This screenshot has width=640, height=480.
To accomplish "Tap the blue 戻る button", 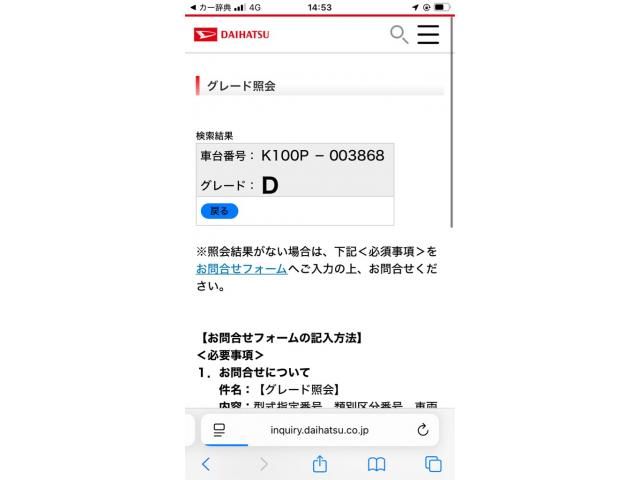I will [x=219, y=211].
